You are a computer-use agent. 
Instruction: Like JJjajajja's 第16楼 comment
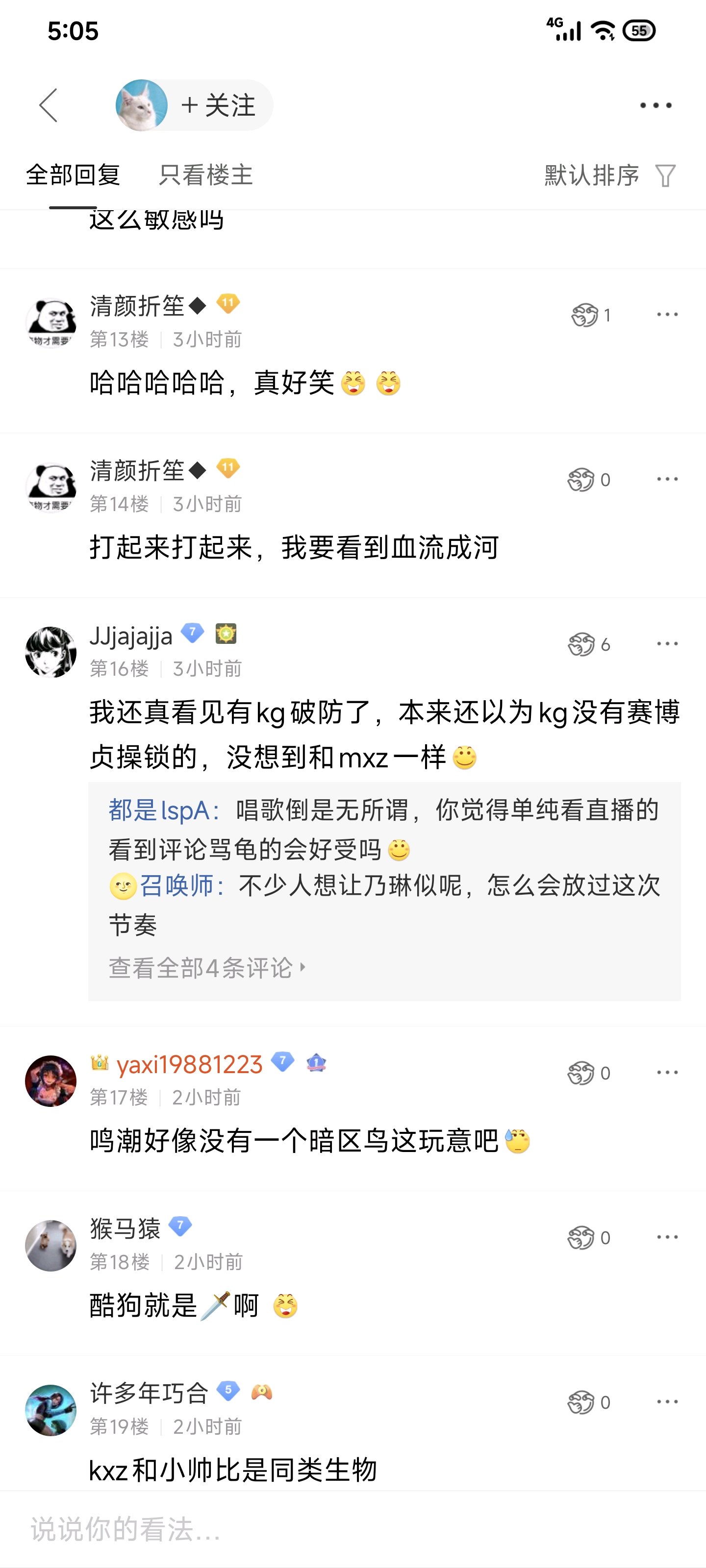[582, 645]
